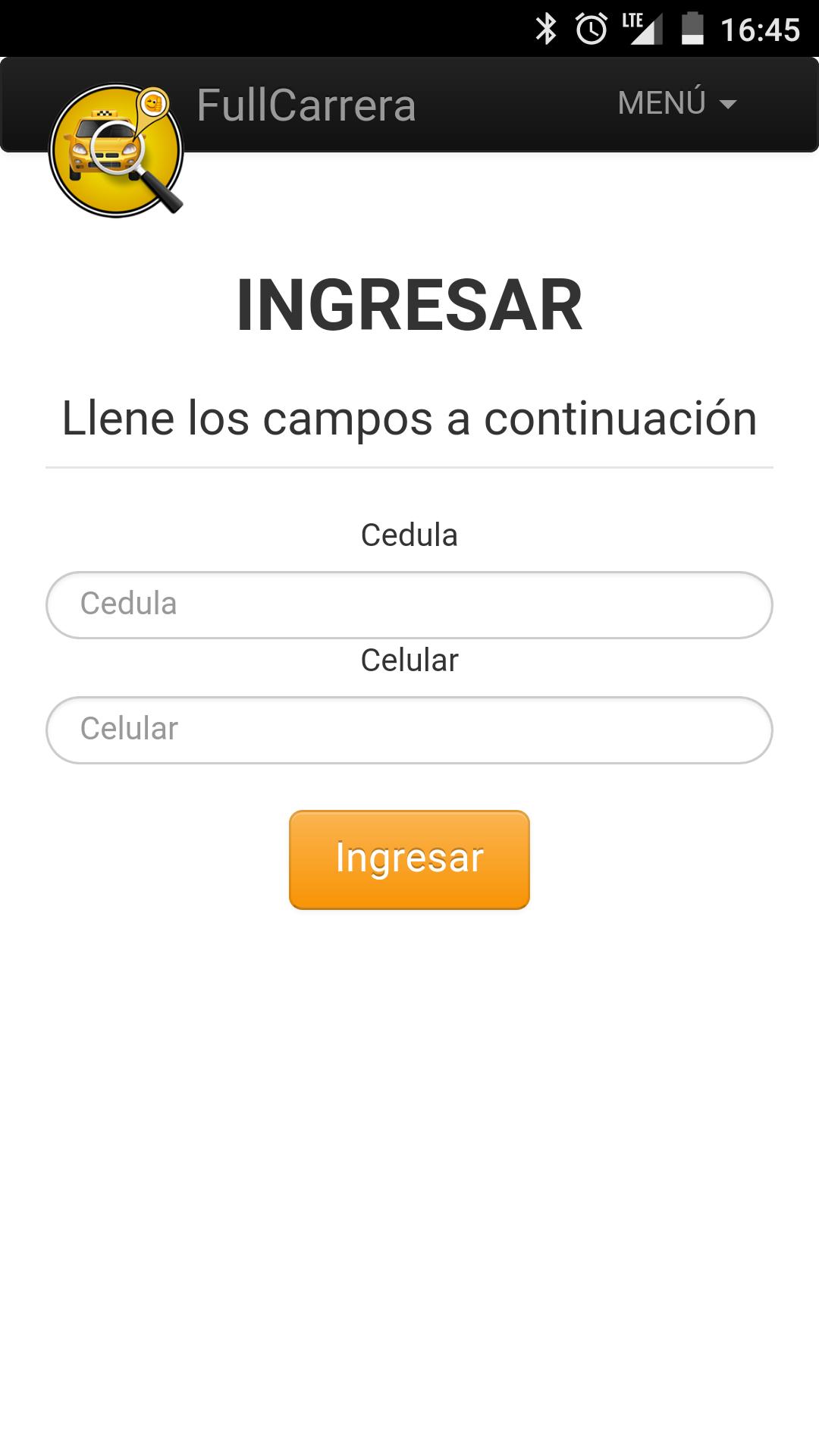Tap the INGRESAR heading text
The height and width of the screenshot is (1456, 819).
pyautogui.click(x=409, y=303)
